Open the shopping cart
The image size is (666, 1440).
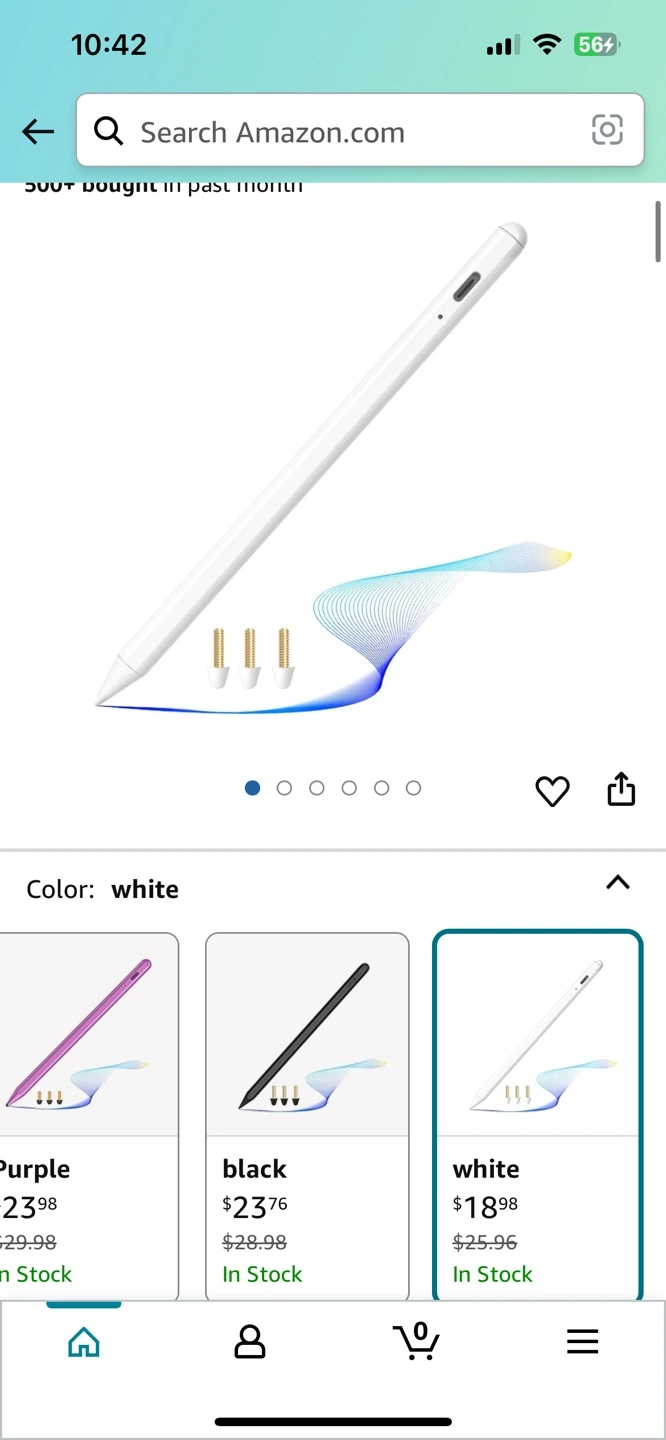[x=416, y=1341]
